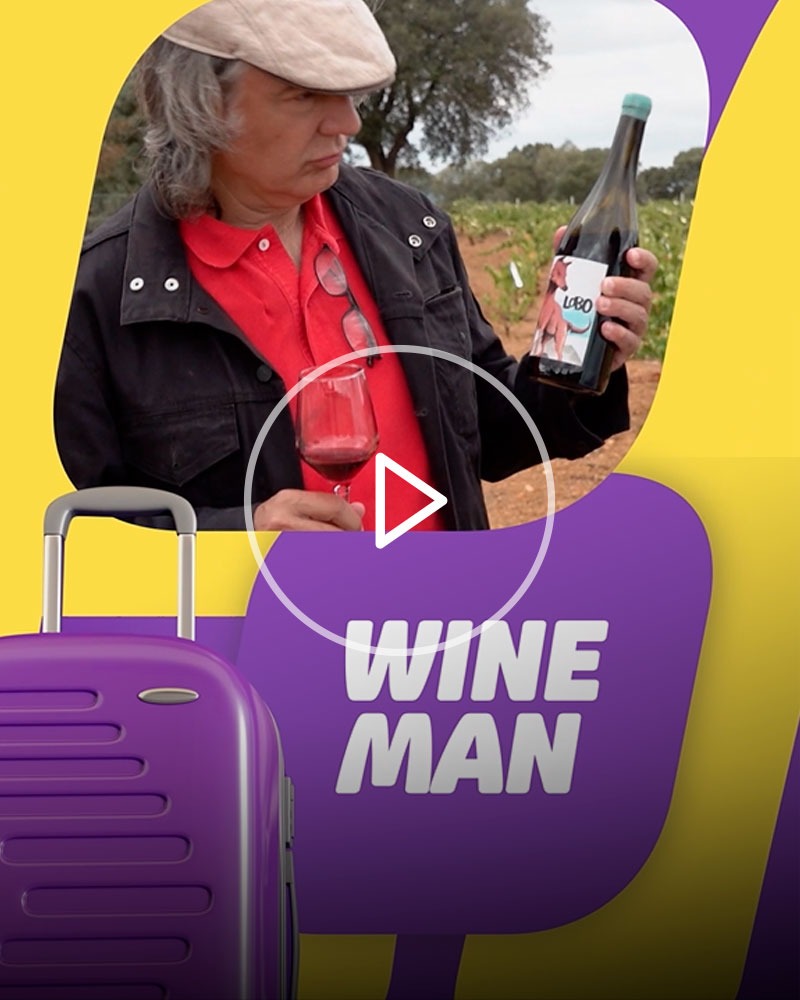Play the Wine Man video
The width and height of the screenshot is (800, 1000).
[402, 500]
